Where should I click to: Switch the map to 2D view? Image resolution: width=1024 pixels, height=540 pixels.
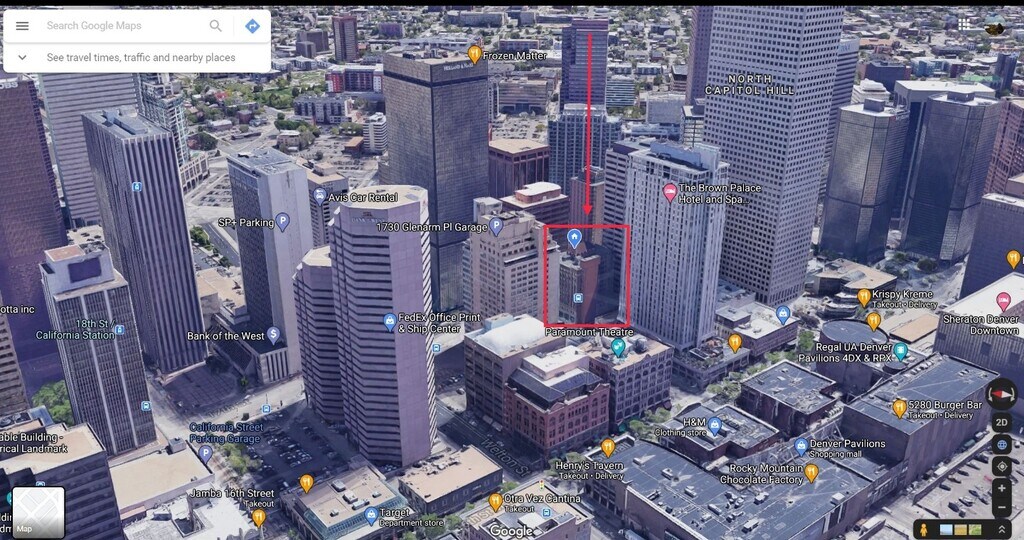click(x=1001, y=423)
